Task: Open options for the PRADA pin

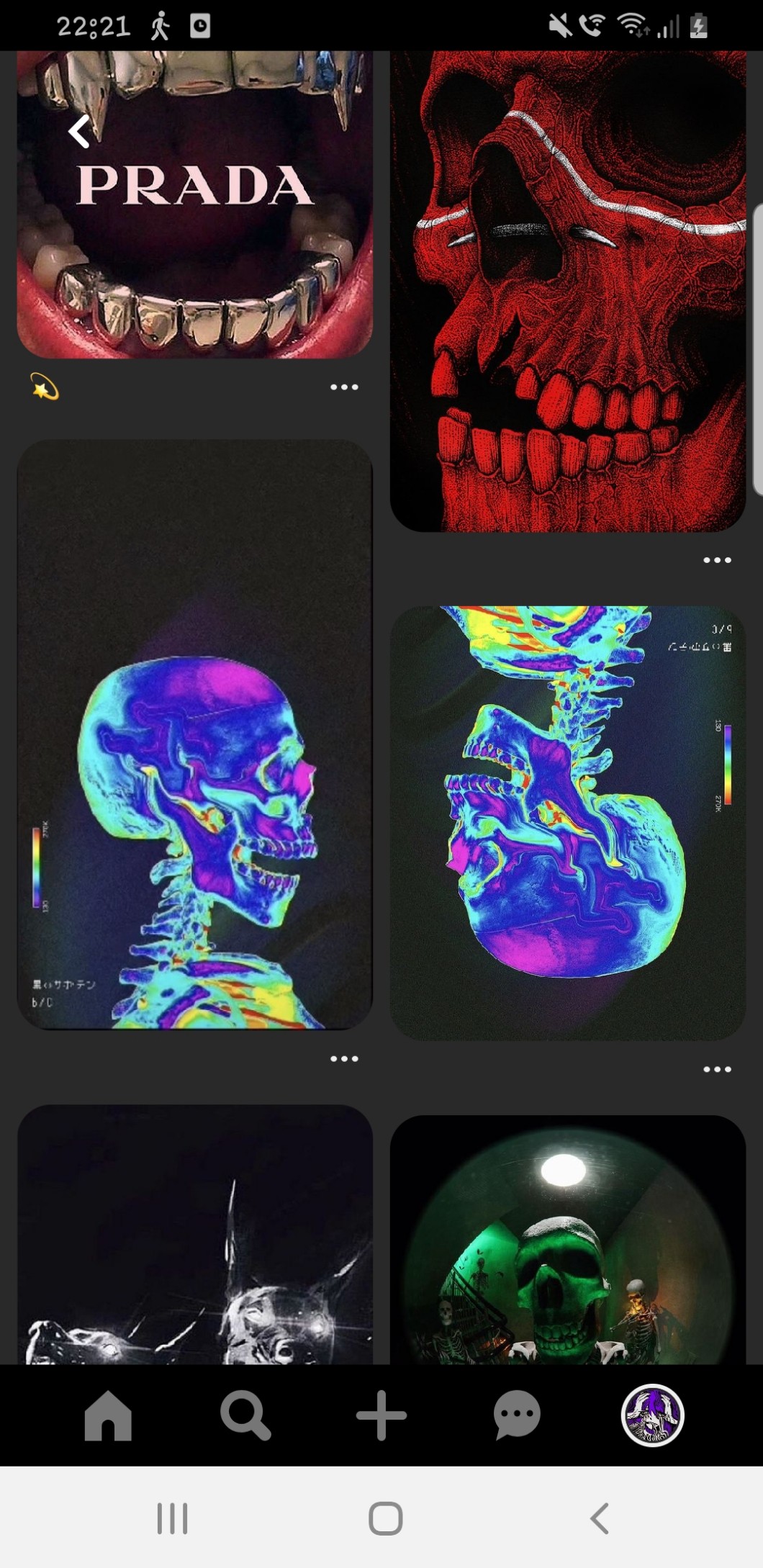Action: click(344, 387)
